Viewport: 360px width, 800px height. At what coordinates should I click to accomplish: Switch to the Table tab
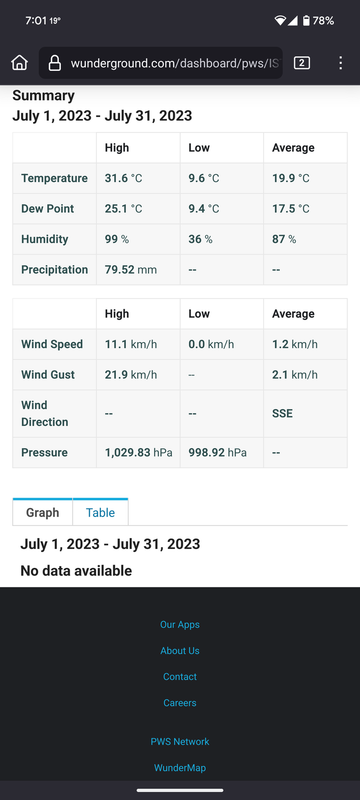pos(100,512)
